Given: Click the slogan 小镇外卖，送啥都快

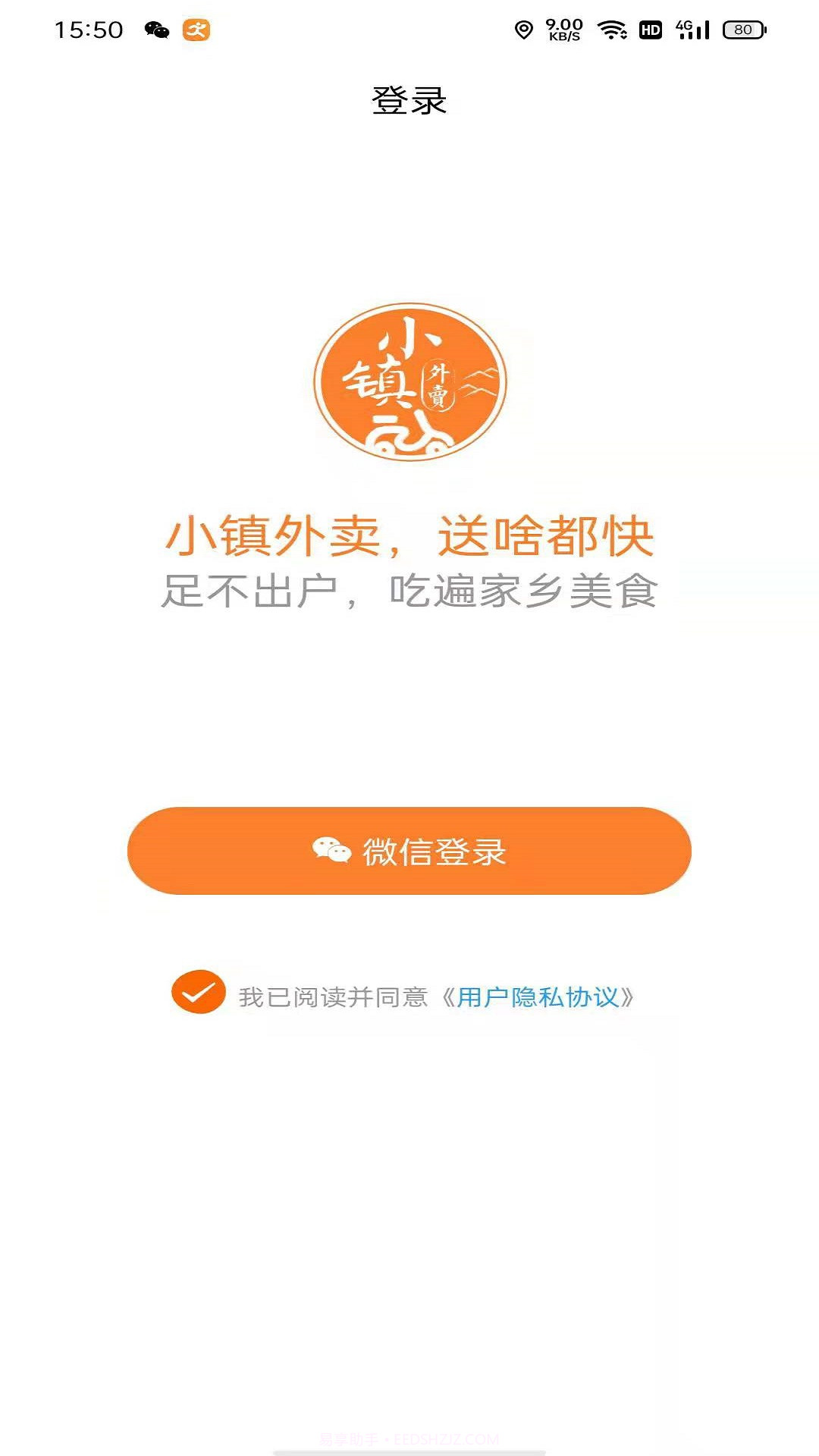Looking at the screenshot, I should 409,535.
